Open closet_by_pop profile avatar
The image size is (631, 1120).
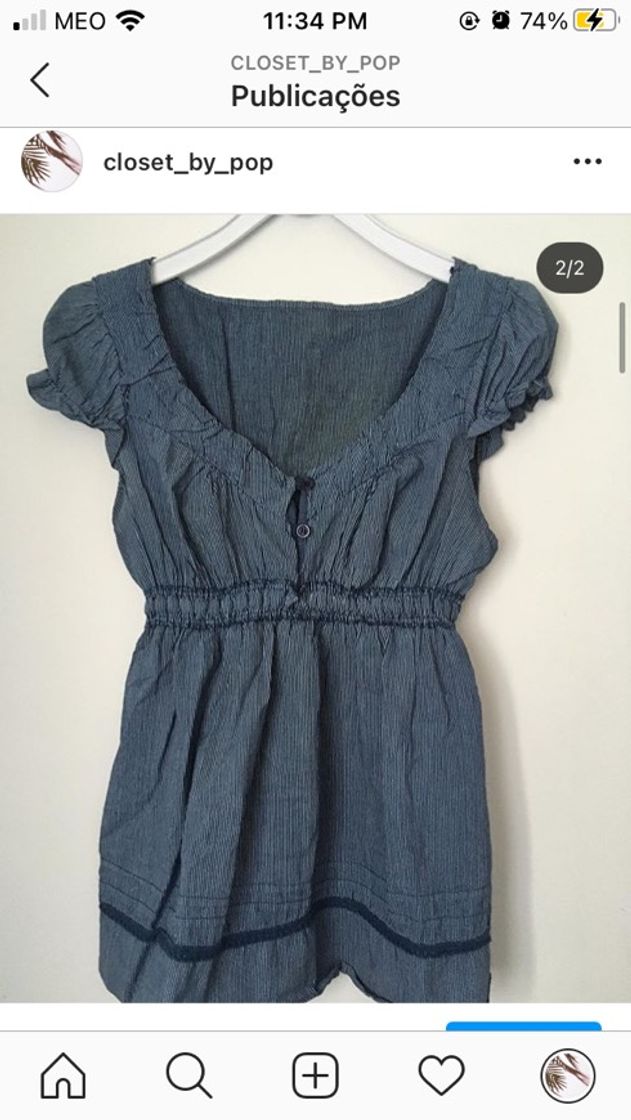[51, 162]
